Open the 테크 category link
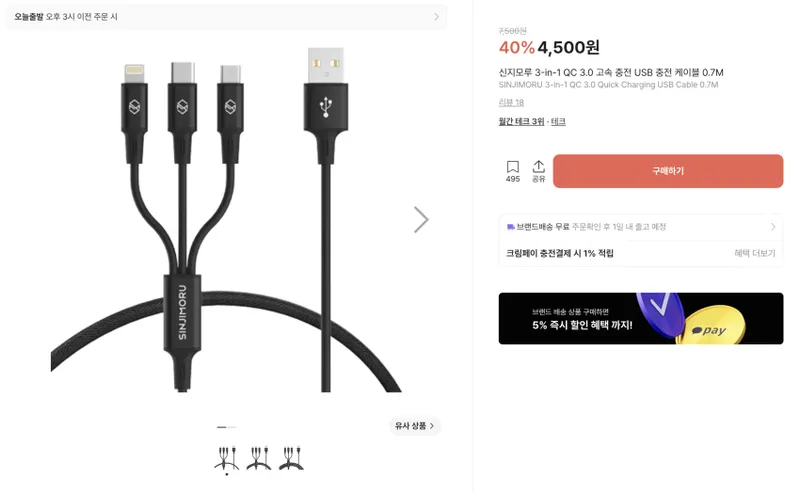This screenshot has width=800, height=493. click(558, 121)
